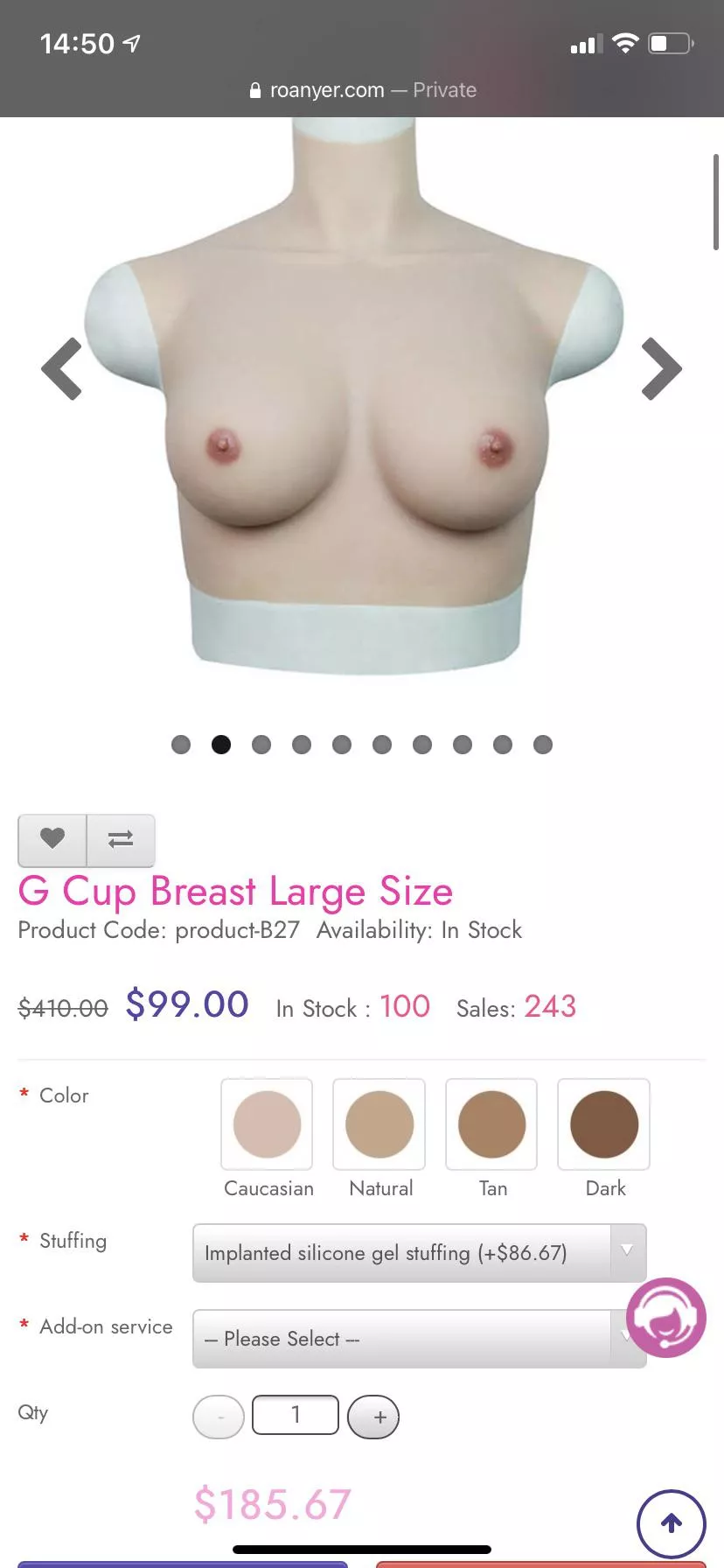The image size is (724, 1568).
Task: Tap the quantity input field
Action: click(296, 1415)
